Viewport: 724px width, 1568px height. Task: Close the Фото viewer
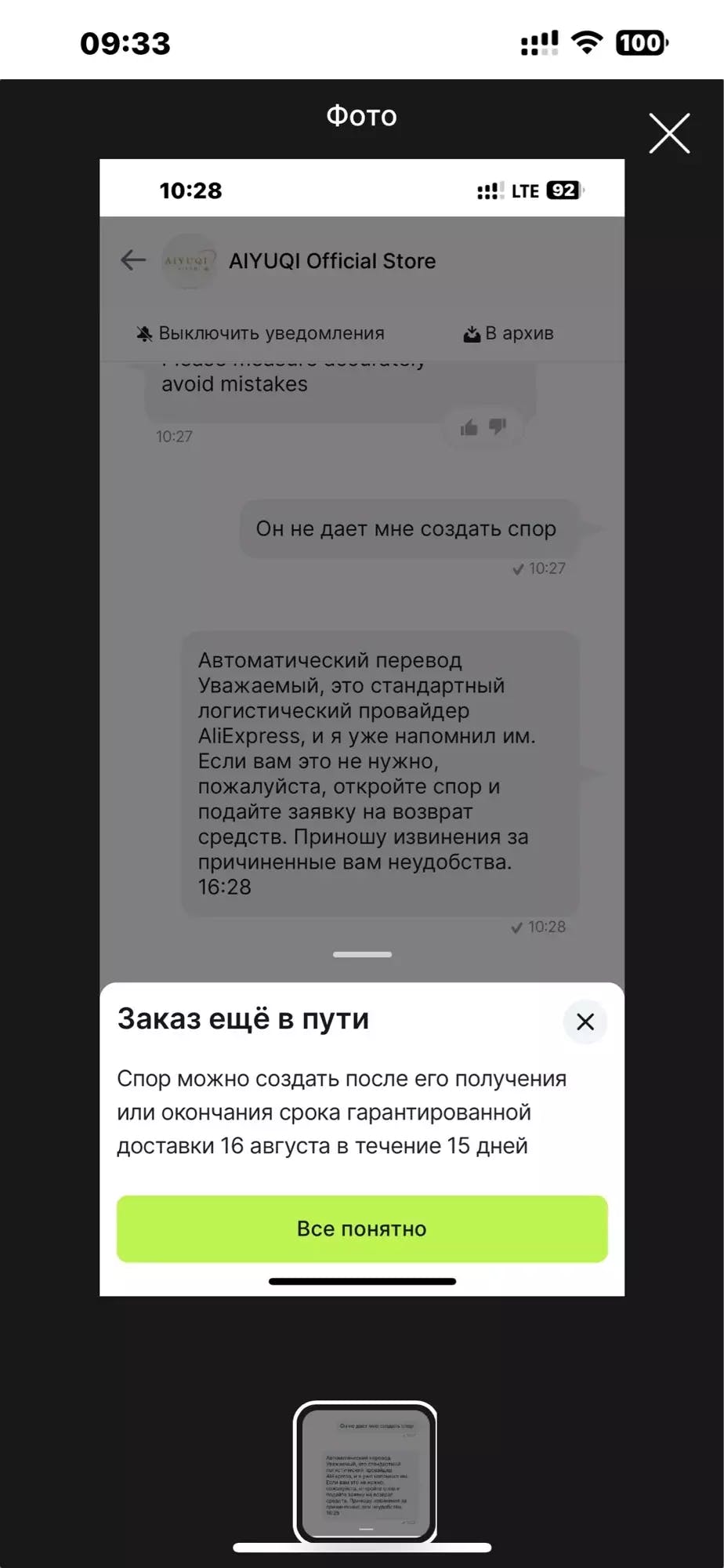tap(669, 133)
